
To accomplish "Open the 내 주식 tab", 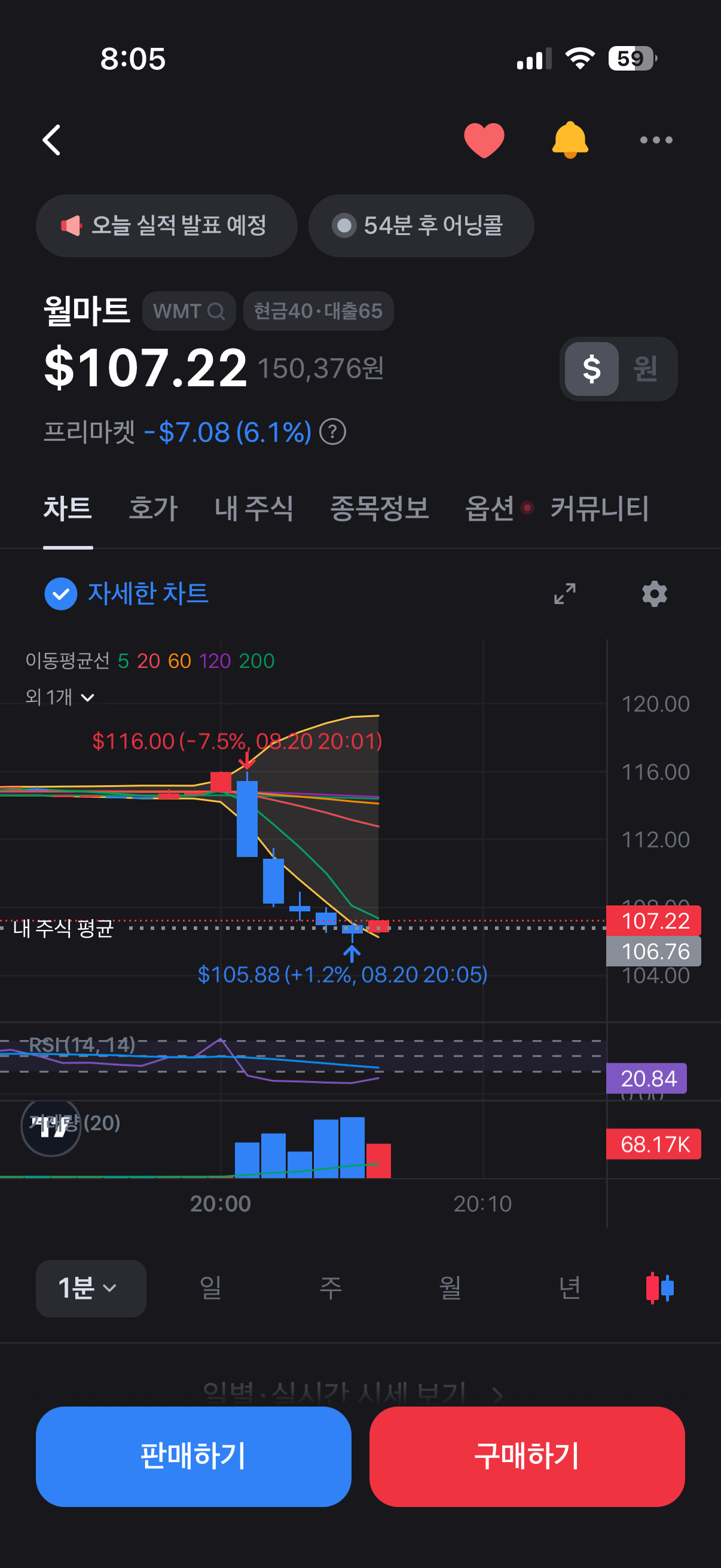I will pyautogui.click(x=253, y=508).
